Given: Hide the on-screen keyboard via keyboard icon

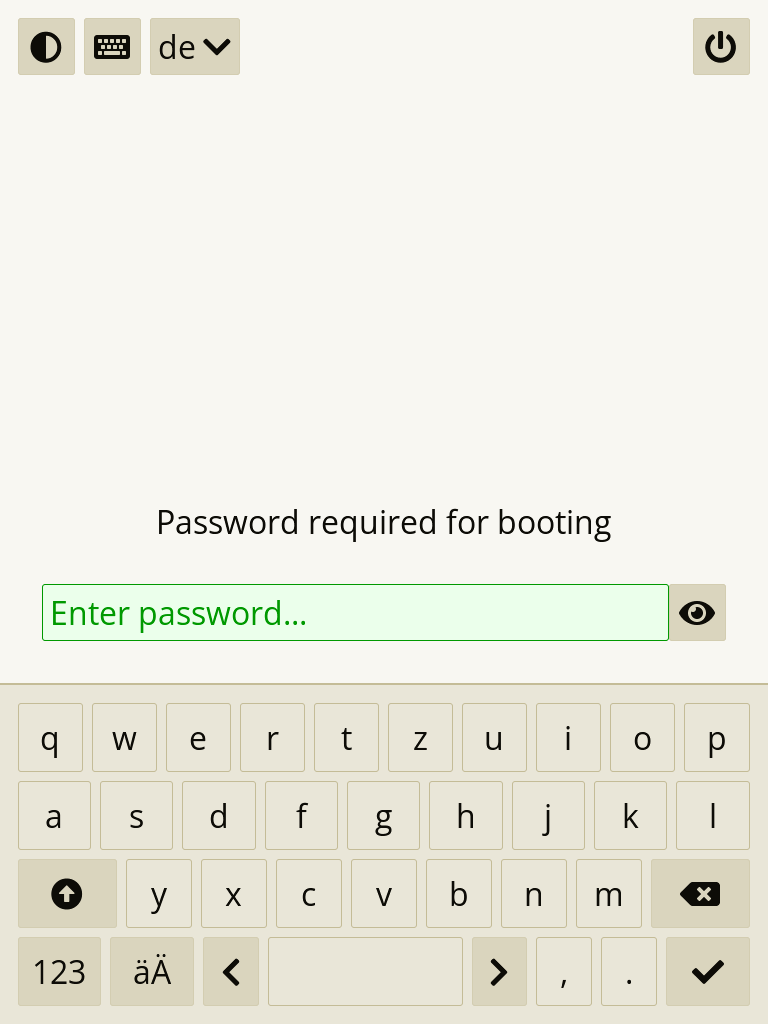Looking at the screenshot, I should (112, 47).
